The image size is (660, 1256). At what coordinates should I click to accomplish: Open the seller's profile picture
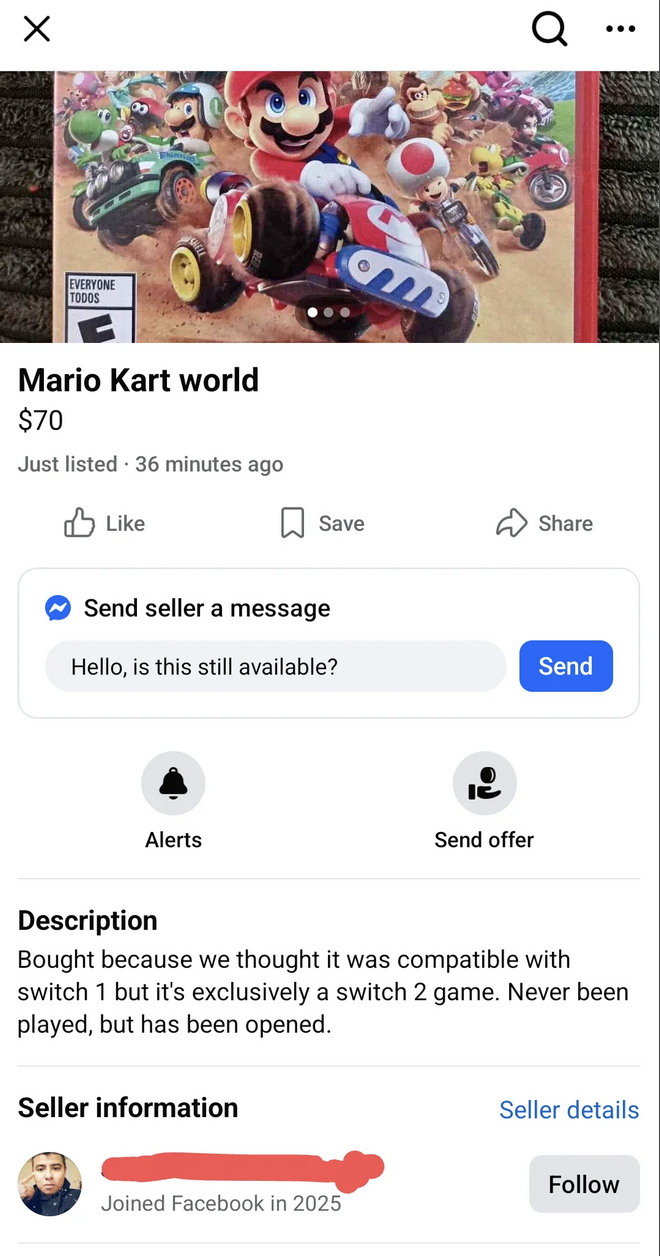(x=50, y=1184)
